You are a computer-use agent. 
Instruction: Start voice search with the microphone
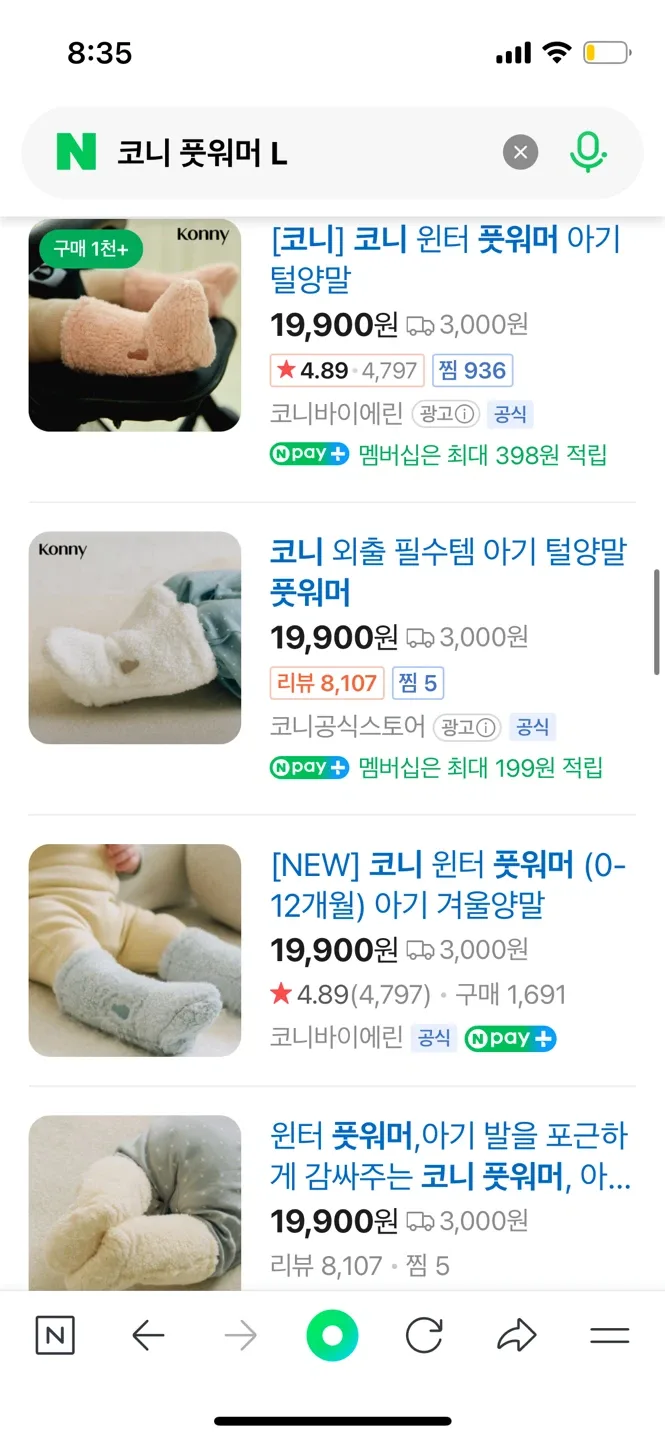[588, 153]
